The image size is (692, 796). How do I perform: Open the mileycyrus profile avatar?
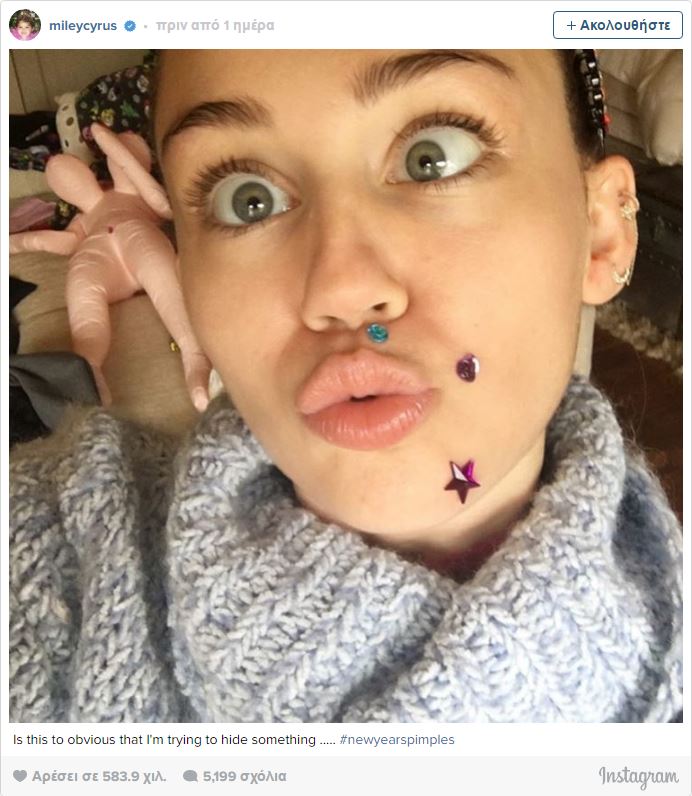25,25
